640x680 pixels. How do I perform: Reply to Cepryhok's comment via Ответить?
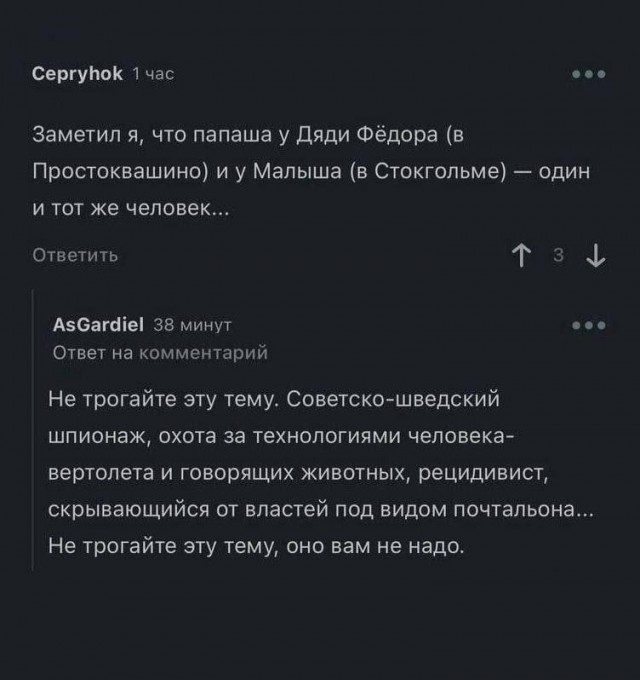point(76,255)
